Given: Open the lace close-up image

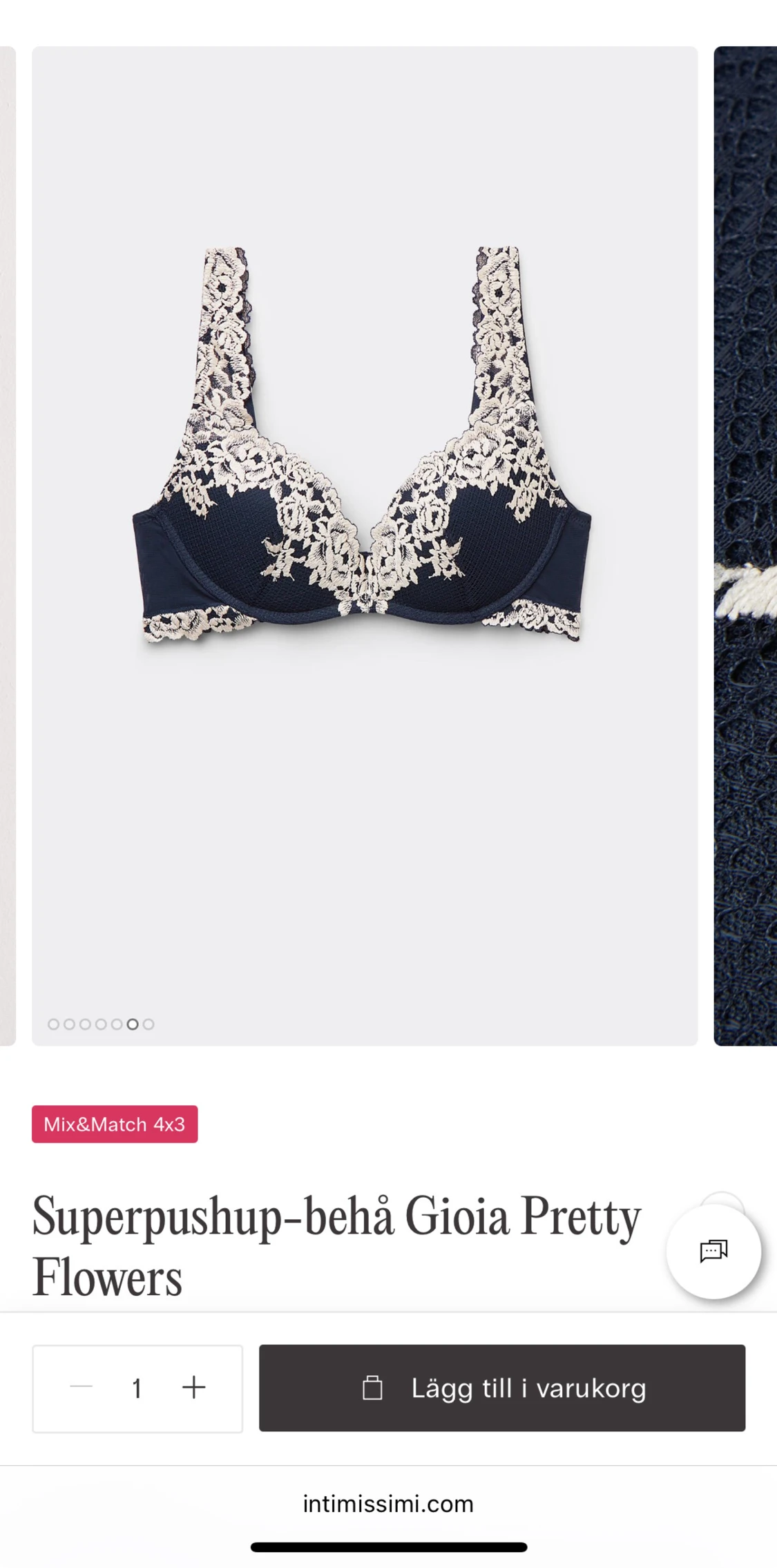Looking at the screenshot, I should click(745, 546).
